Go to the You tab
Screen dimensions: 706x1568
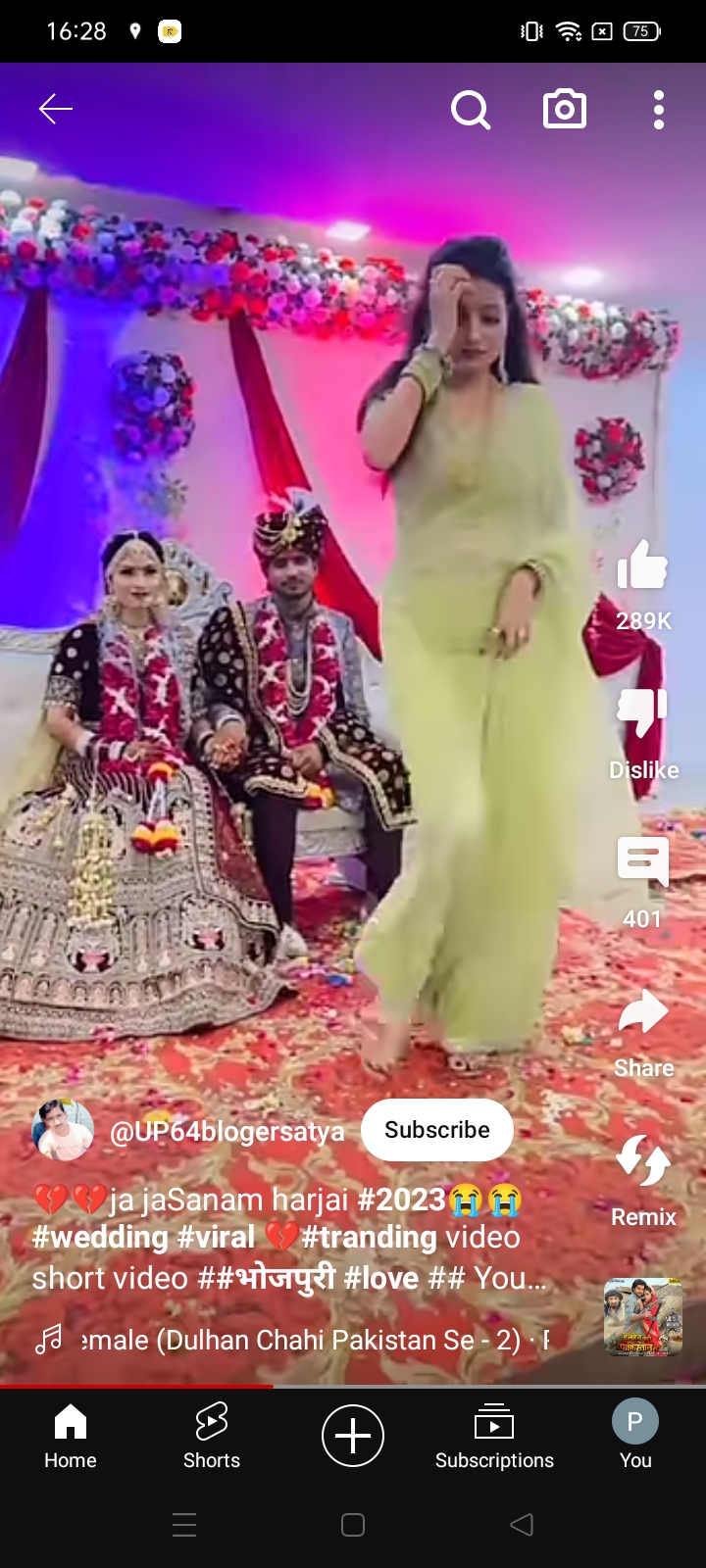(x=635, y=1436)
